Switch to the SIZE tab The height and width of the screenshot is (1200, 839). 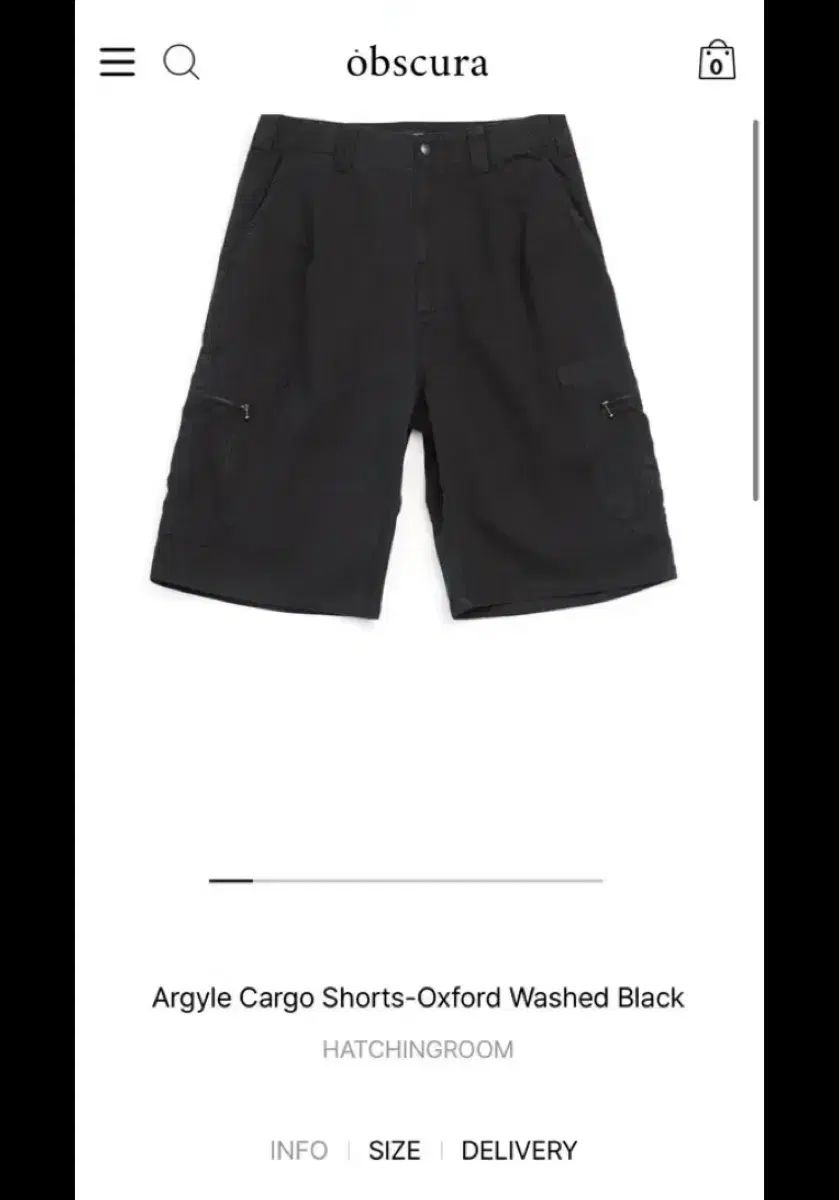tap(394, 1150)
